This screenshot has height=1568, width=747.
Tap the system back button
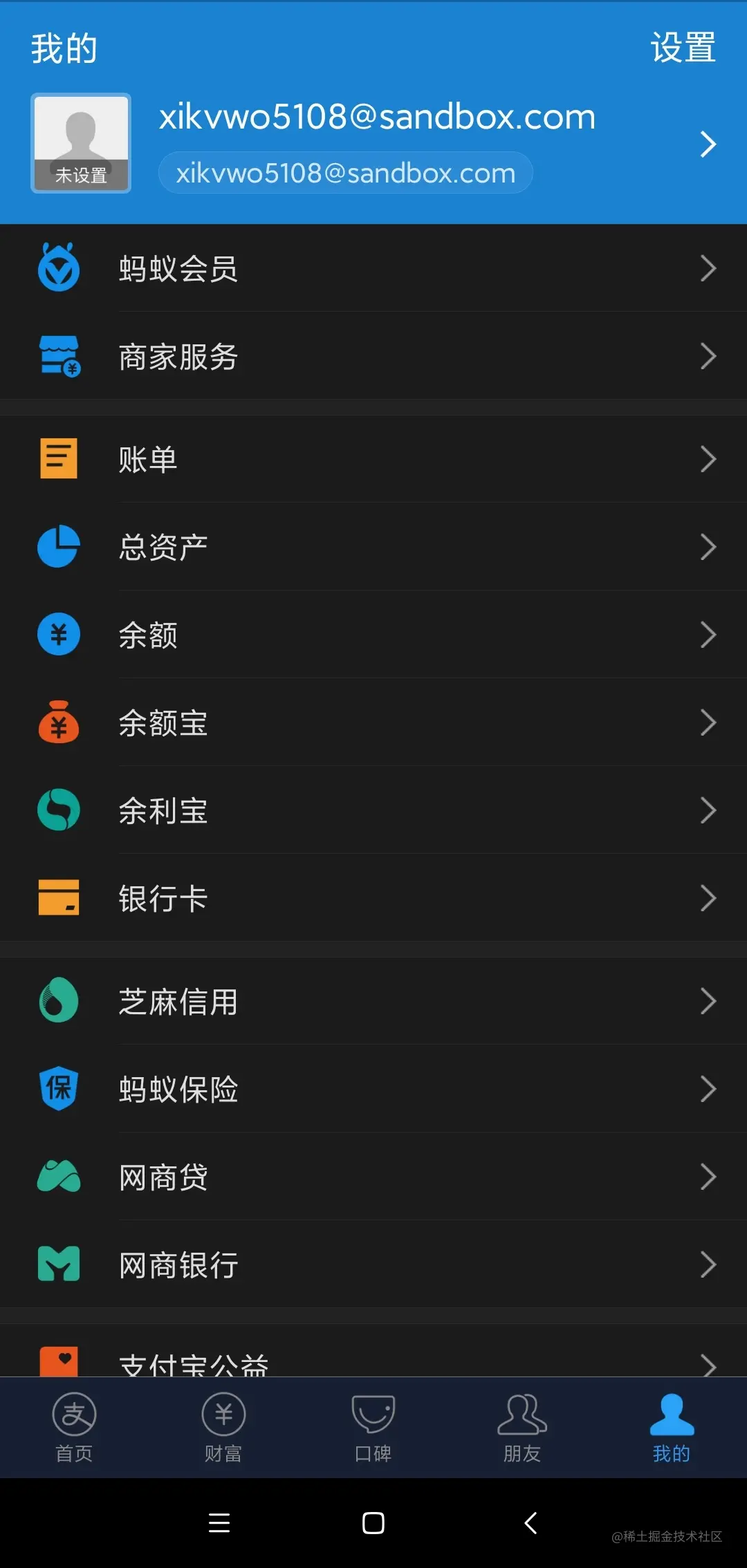(531, 1523)
